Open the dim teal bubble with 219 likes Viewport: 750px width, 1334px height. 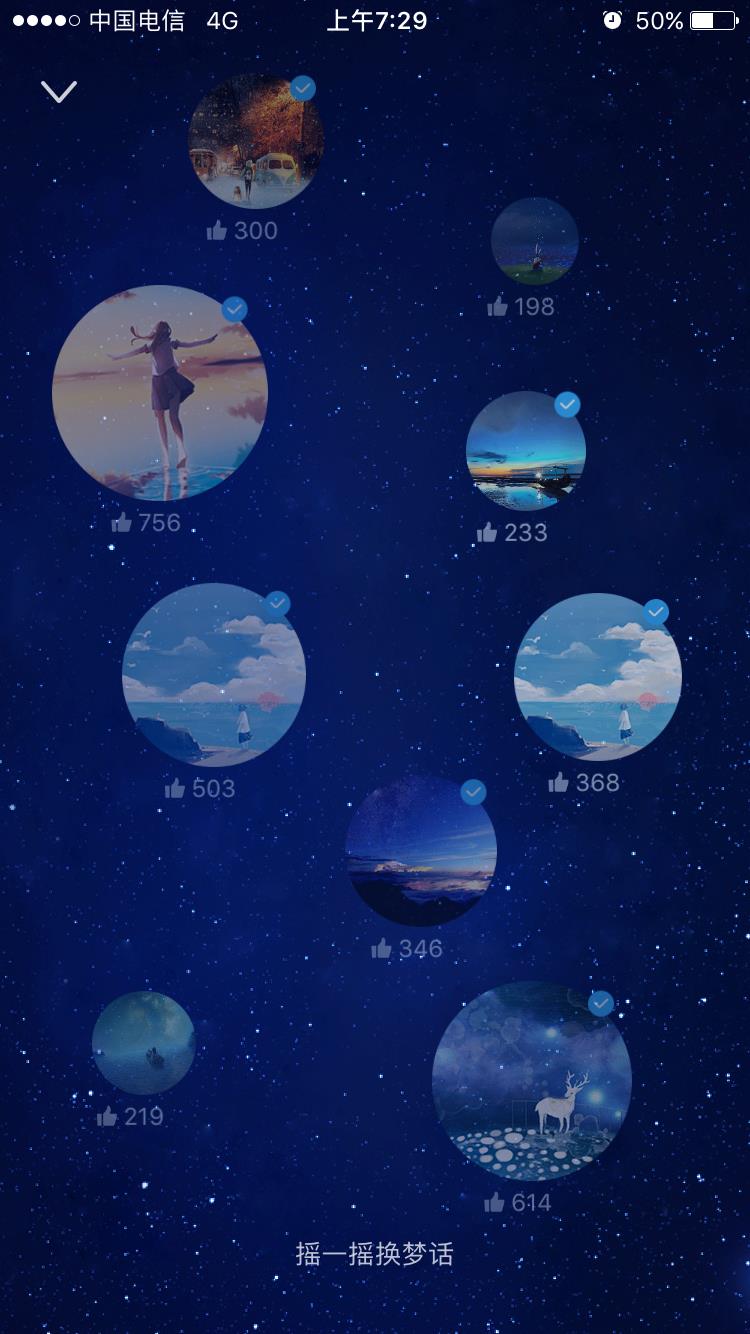(x=143, y=1043)
